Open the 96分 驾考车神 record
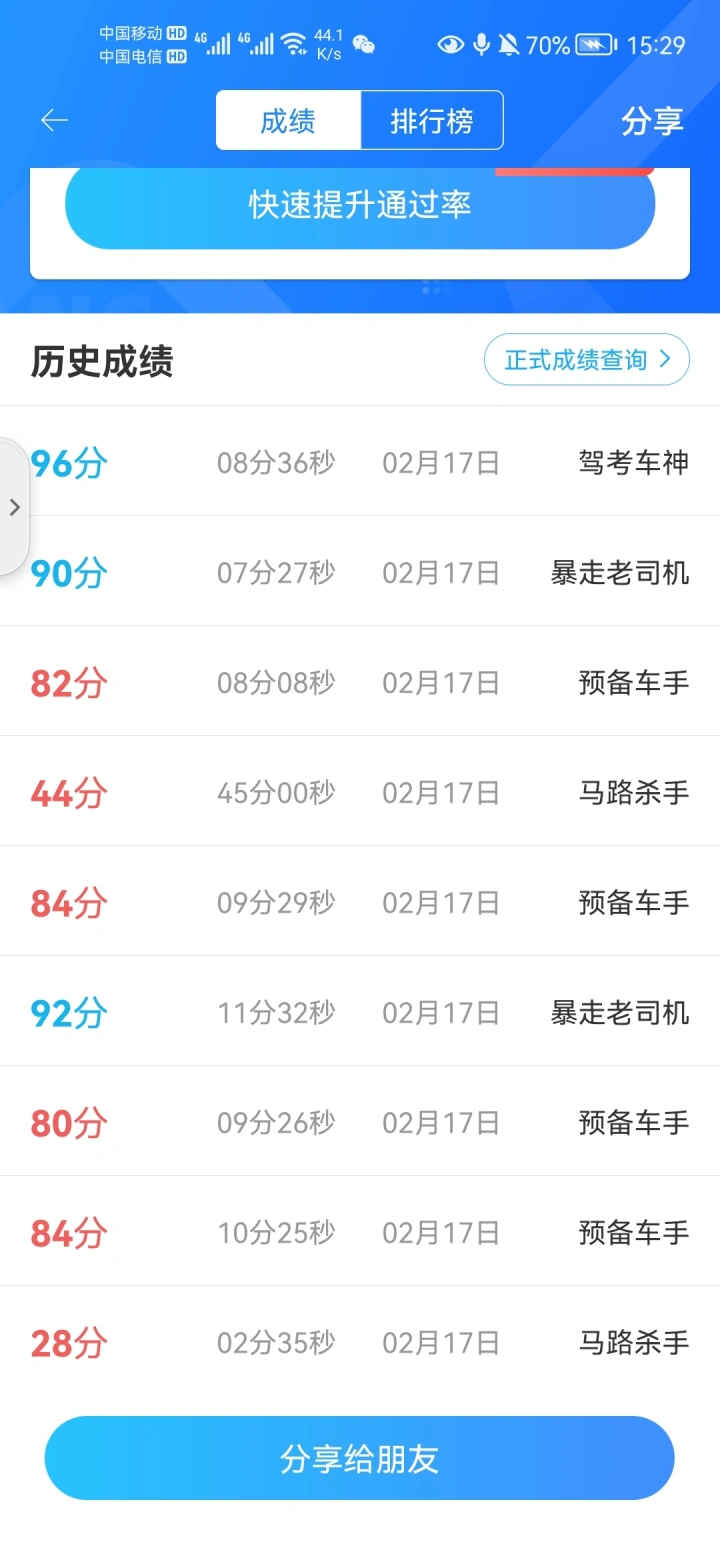 [360, 463]
